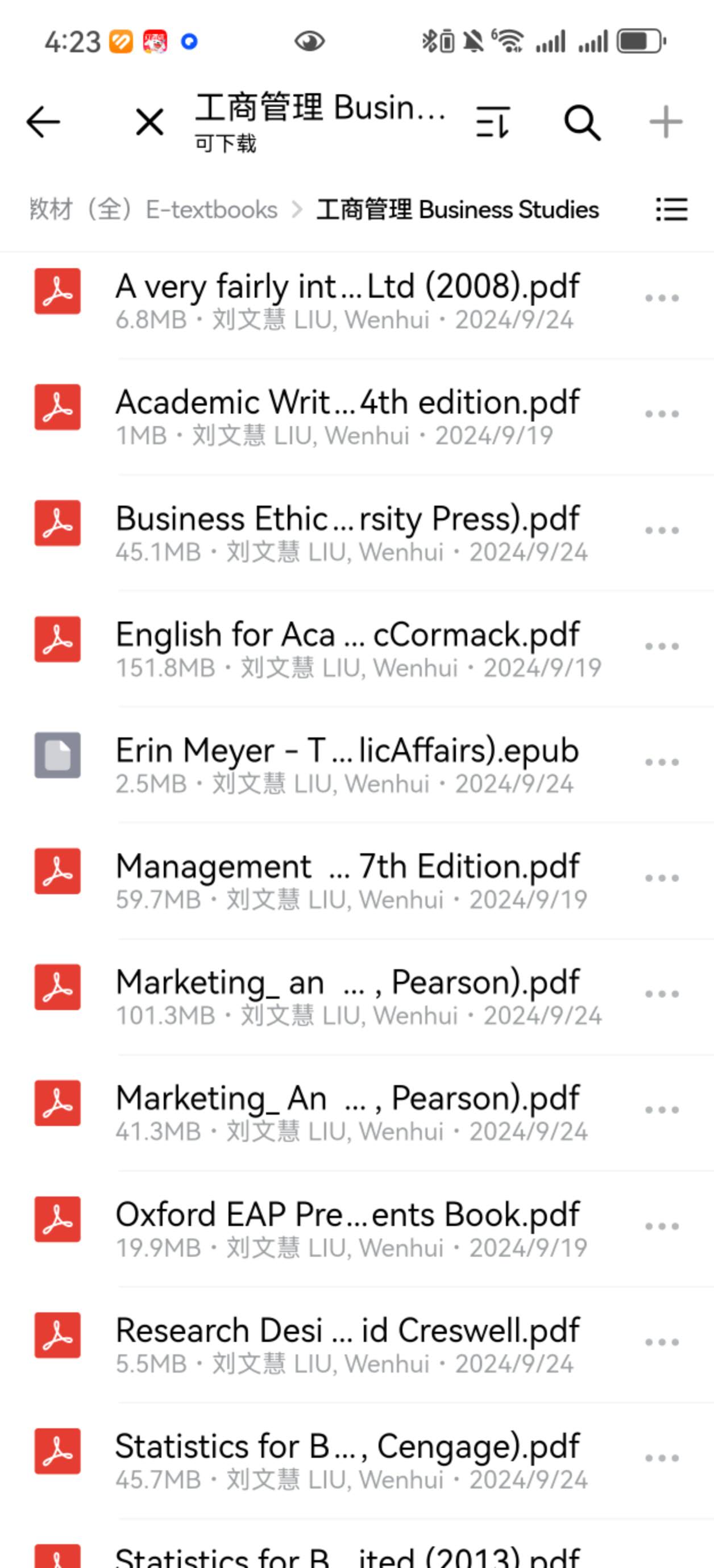
Task: Show more options for the 41.3MB Marketing PDF
Action: click(x=662, y=1110)
